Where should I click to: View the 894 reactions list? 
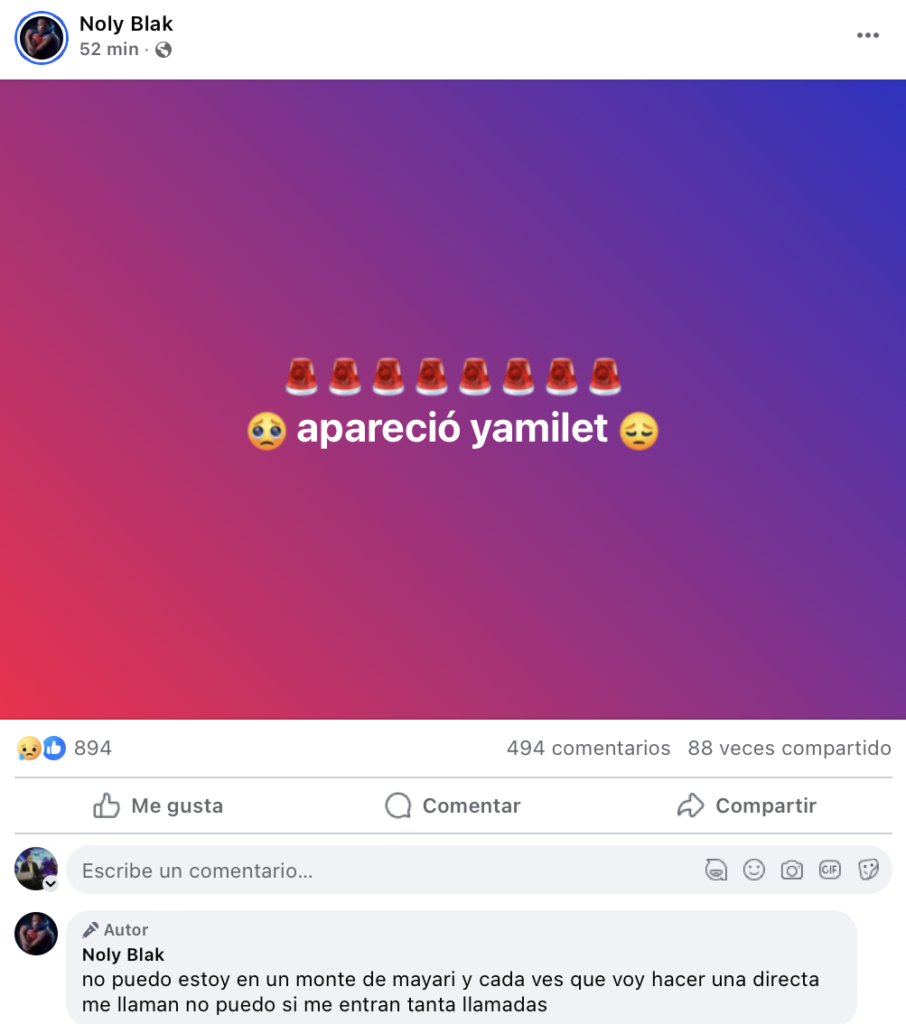point(92,748)
